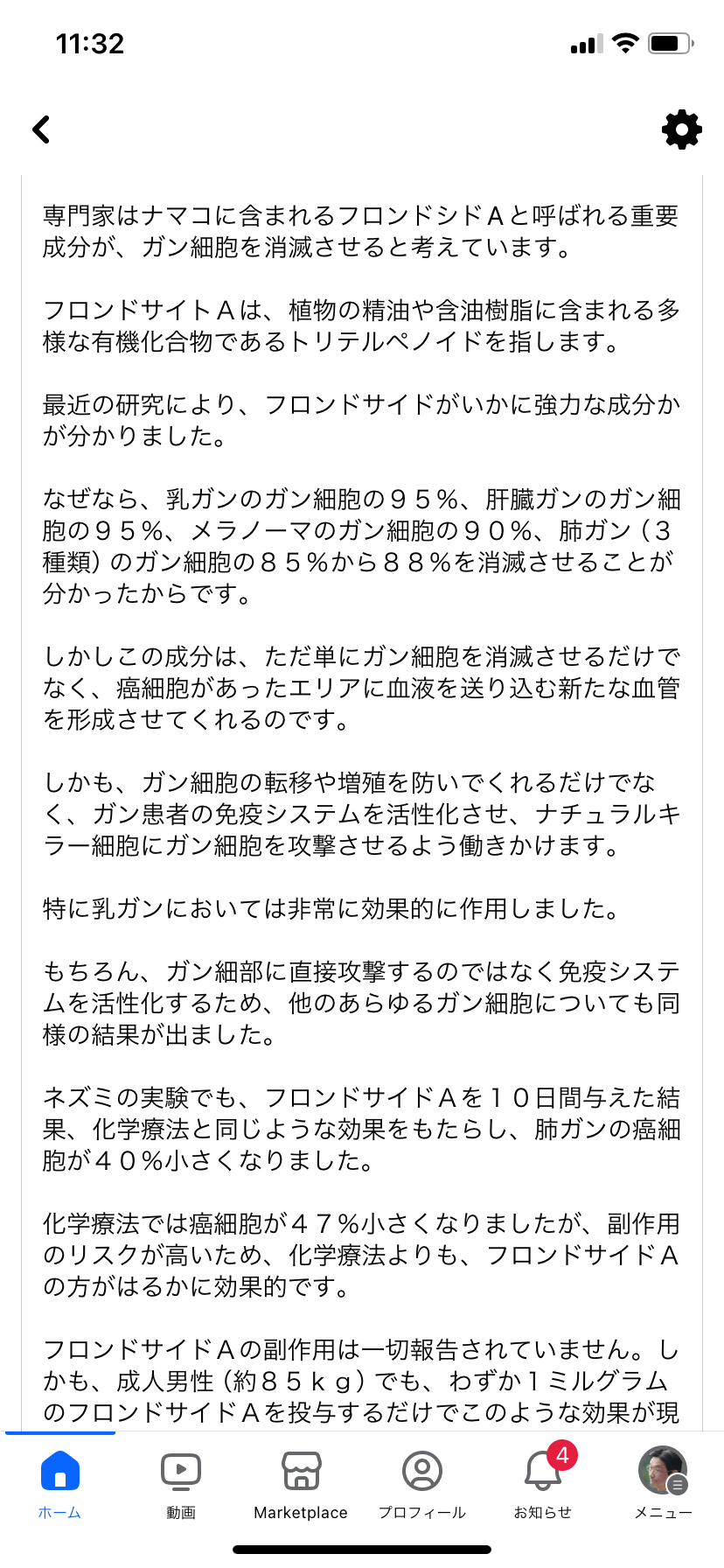Open the メニュー tab
Screen dimensions: 724x1568
point(662,1482)
